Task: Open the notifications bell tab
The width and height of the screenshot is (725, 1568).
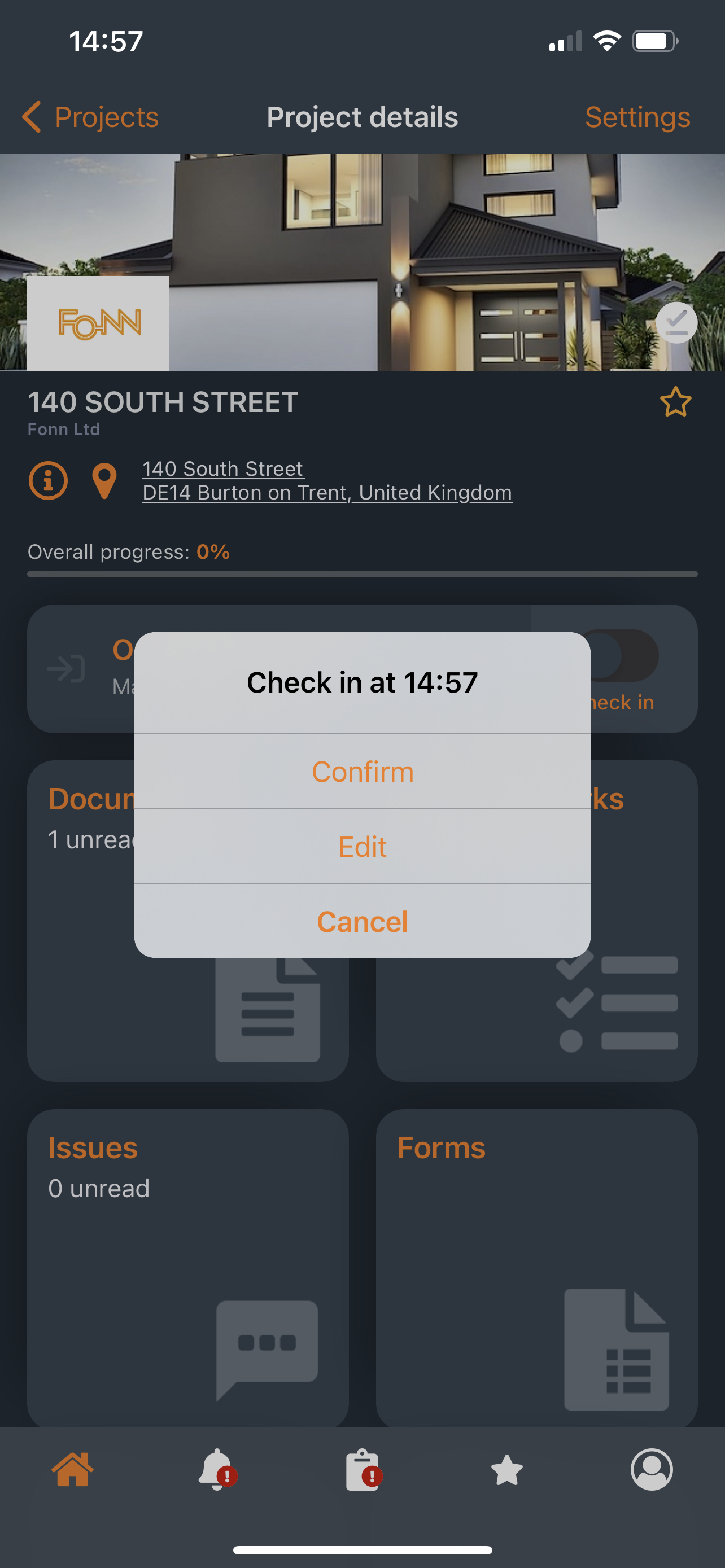Action: coord(217,1469)
